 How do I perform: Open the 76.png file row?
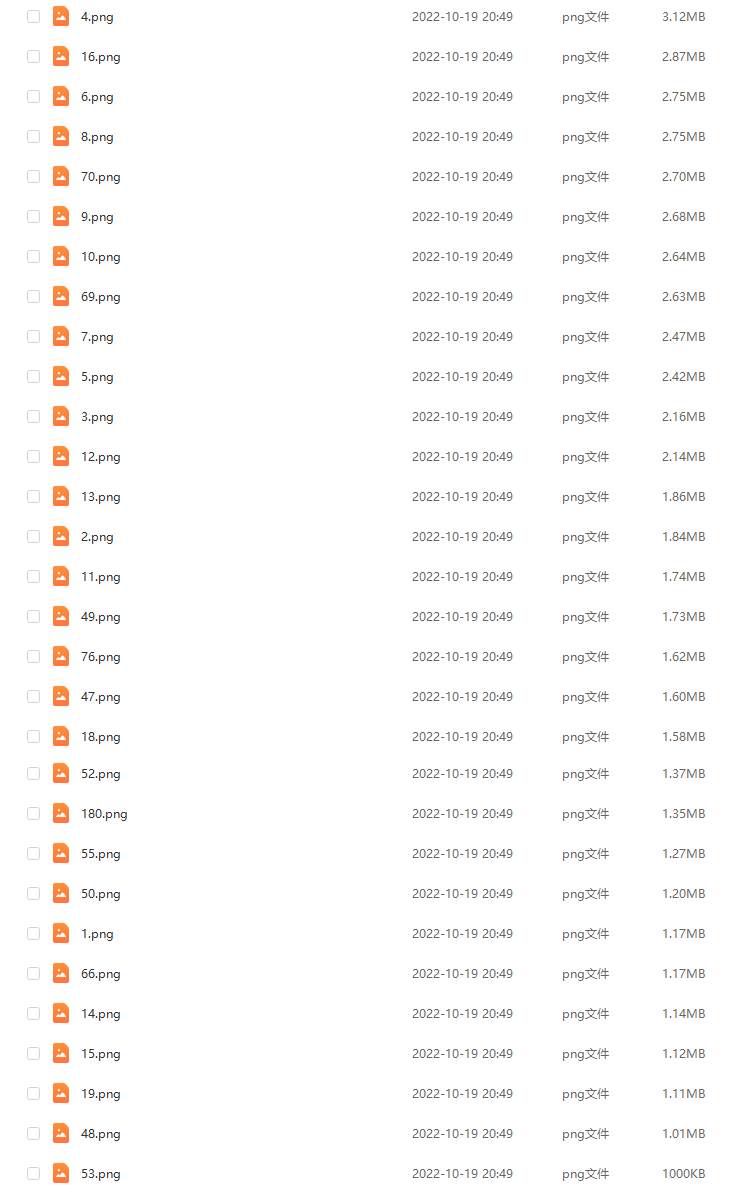(x=100, y=657)
